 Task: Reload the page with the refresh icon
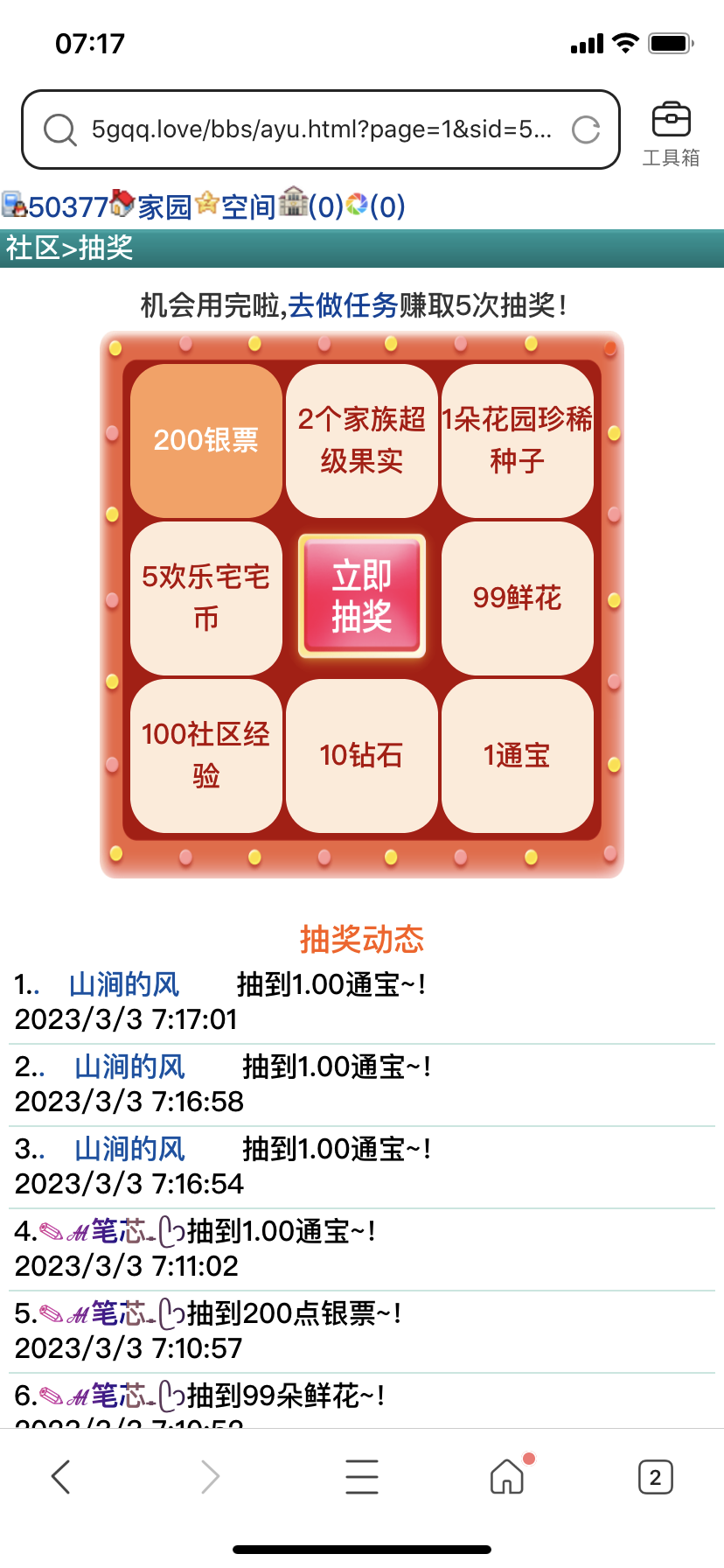click(585, 129)
